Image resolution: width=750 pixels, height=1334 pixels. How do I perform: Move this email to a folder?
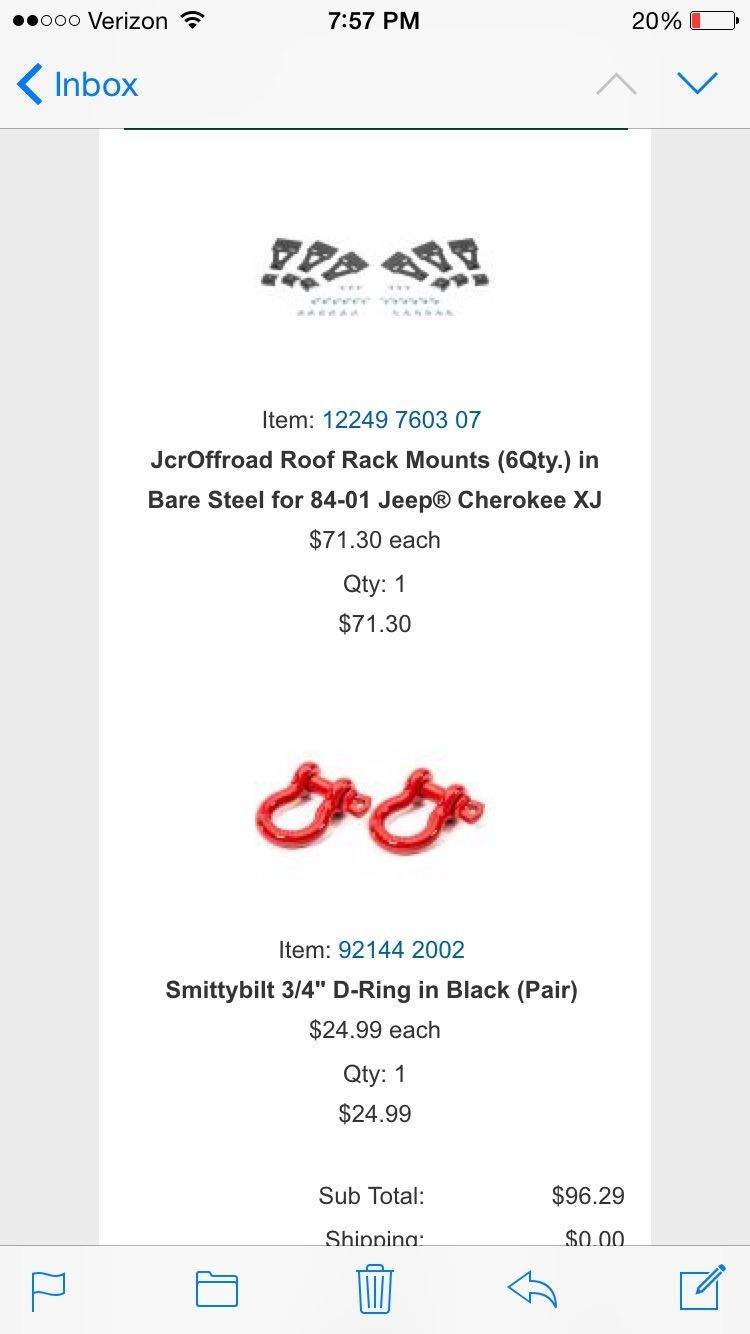point(216,1288)
